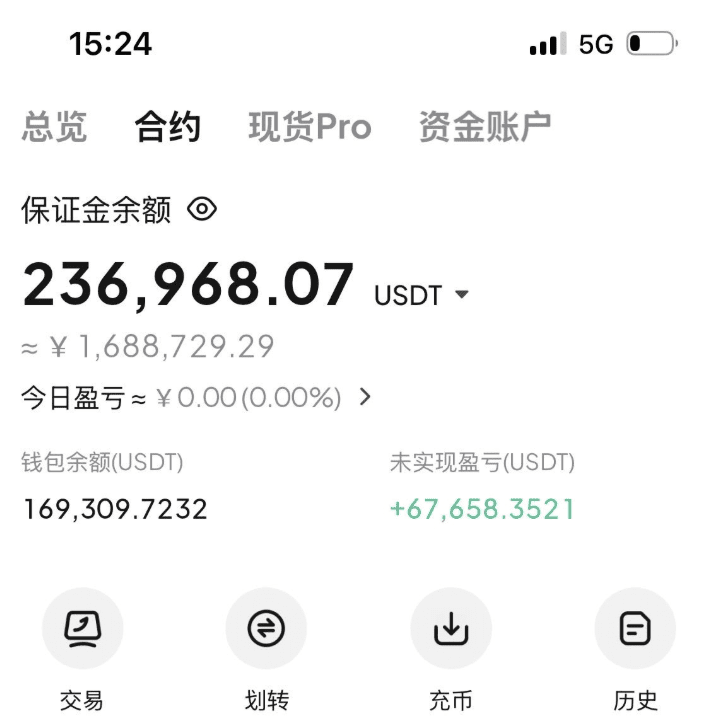The image size is (717, 723).
Task: Go to the 资金账户 tab
Action: coord(484,127)
